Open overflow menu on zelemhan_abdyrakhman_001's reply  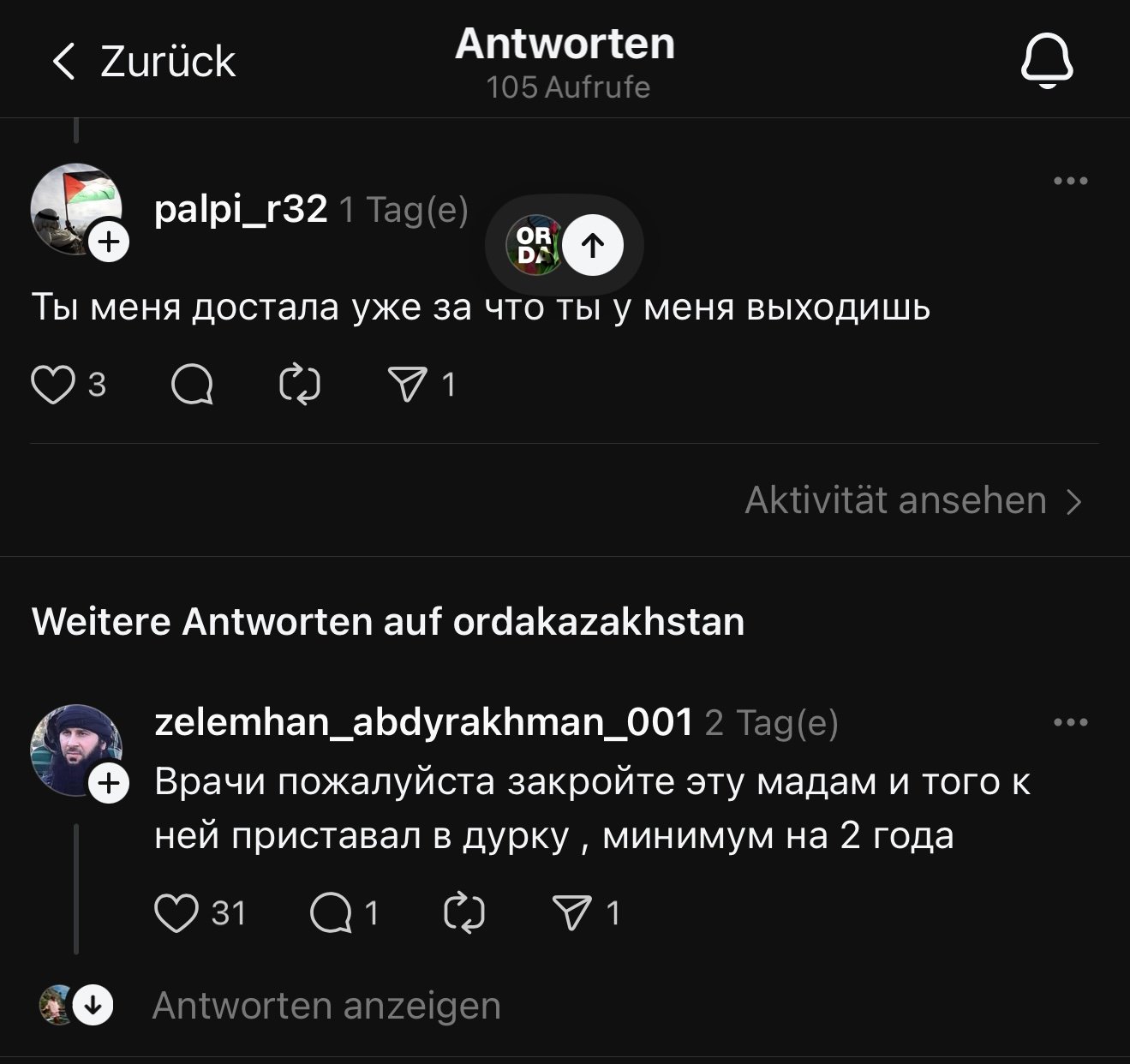pos(1070,722)
